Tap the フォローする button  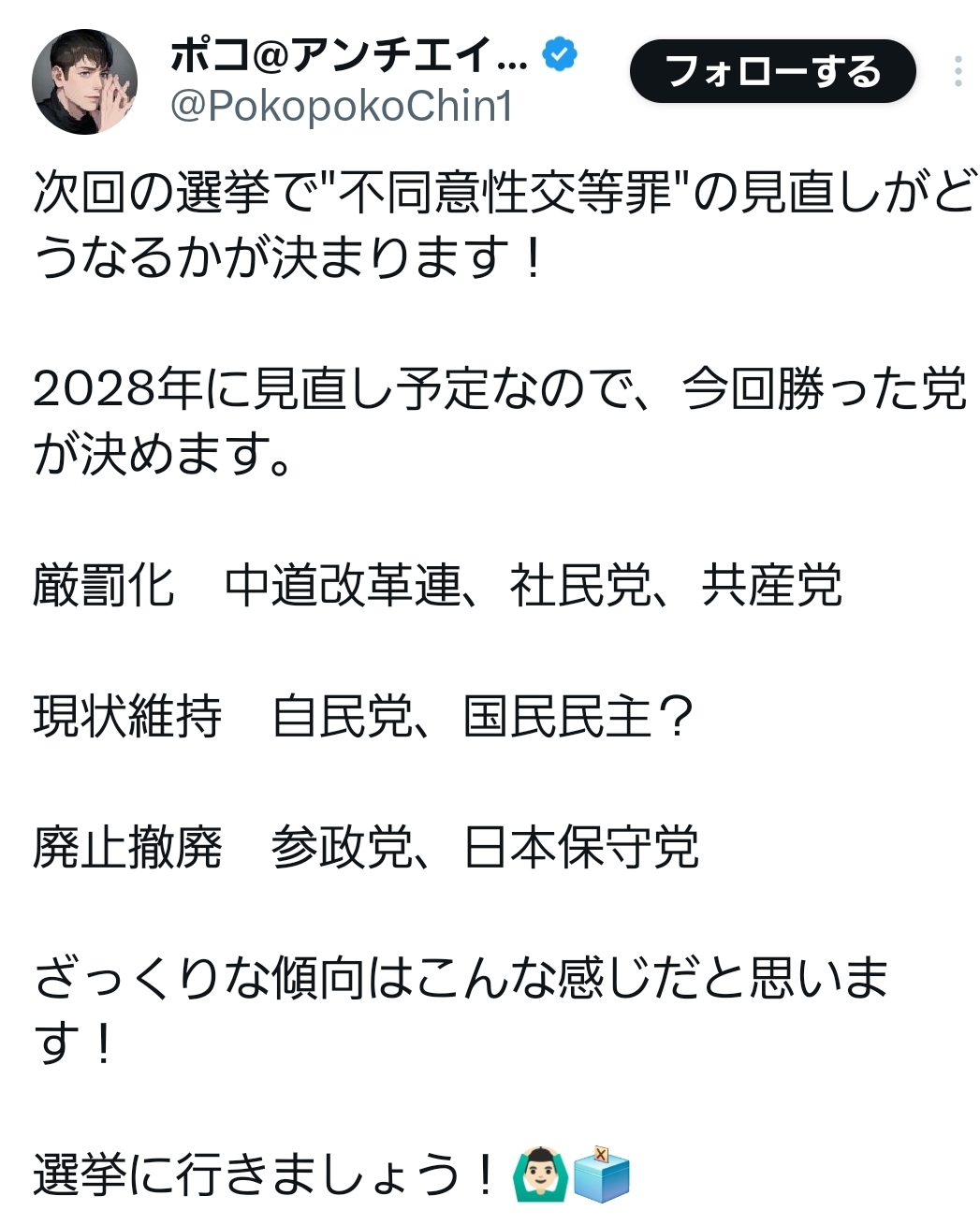pyautogui.click(x=772, y=72)
